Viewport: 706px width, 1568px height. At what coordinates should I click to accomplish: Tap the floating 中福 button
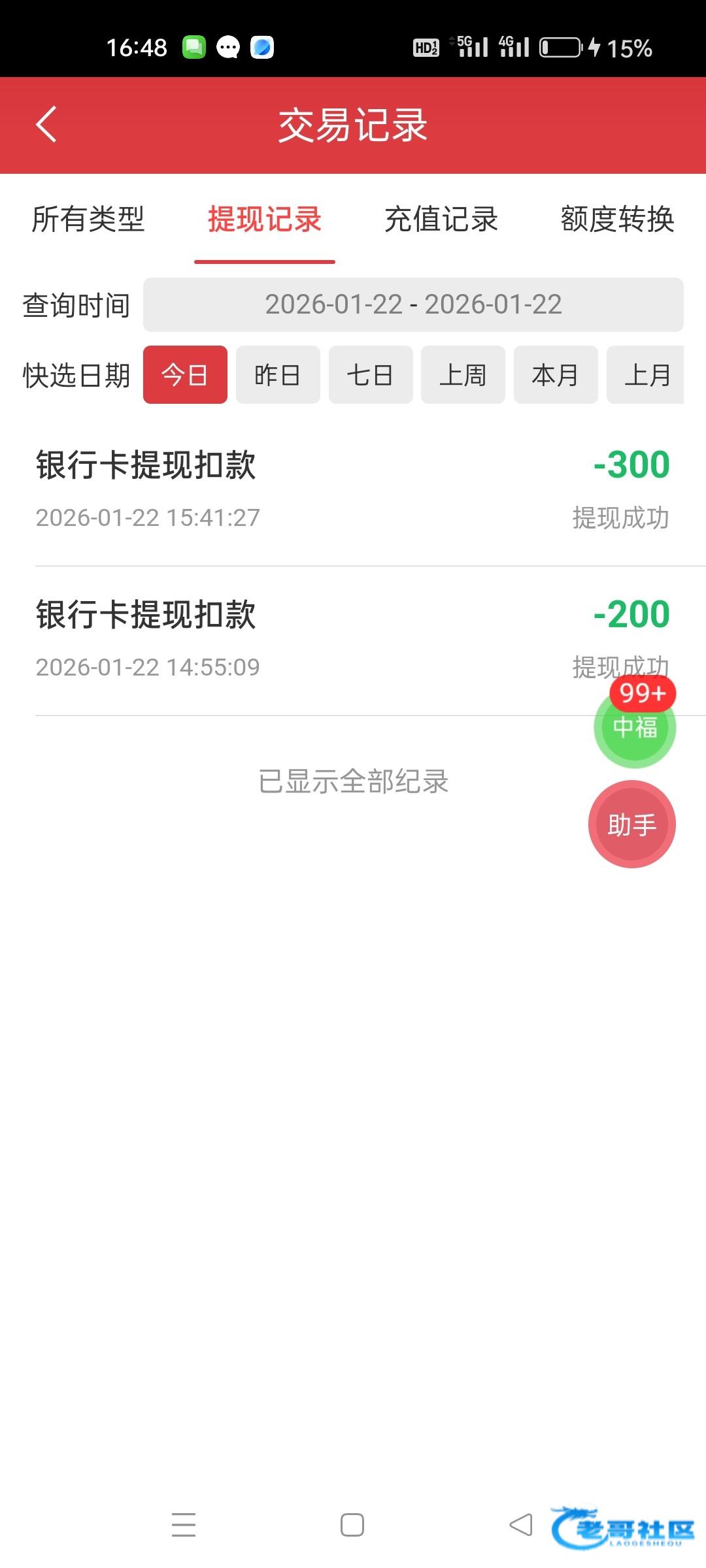[634, 728]
